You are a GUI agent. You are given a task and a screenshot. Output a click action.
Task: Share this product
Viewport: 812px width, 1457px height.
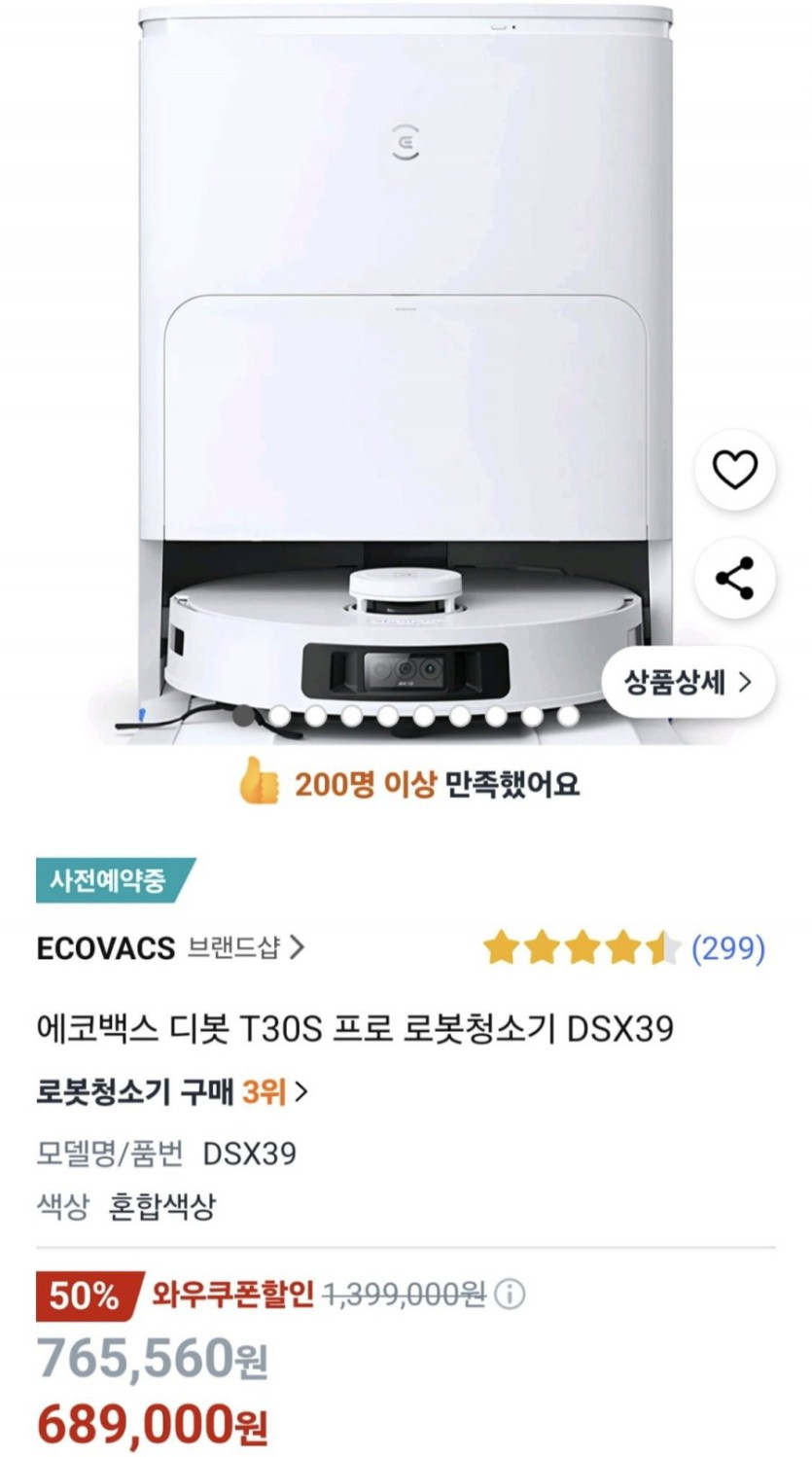(x=735, y=579)
